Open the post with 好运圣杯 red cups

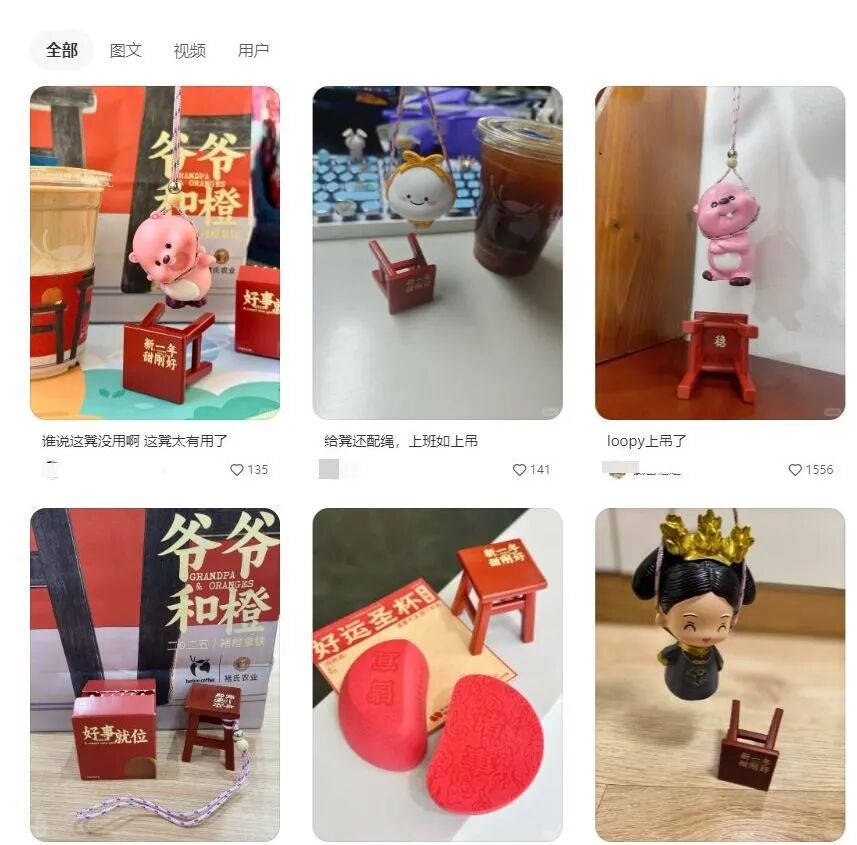click(x=437, y=675)
